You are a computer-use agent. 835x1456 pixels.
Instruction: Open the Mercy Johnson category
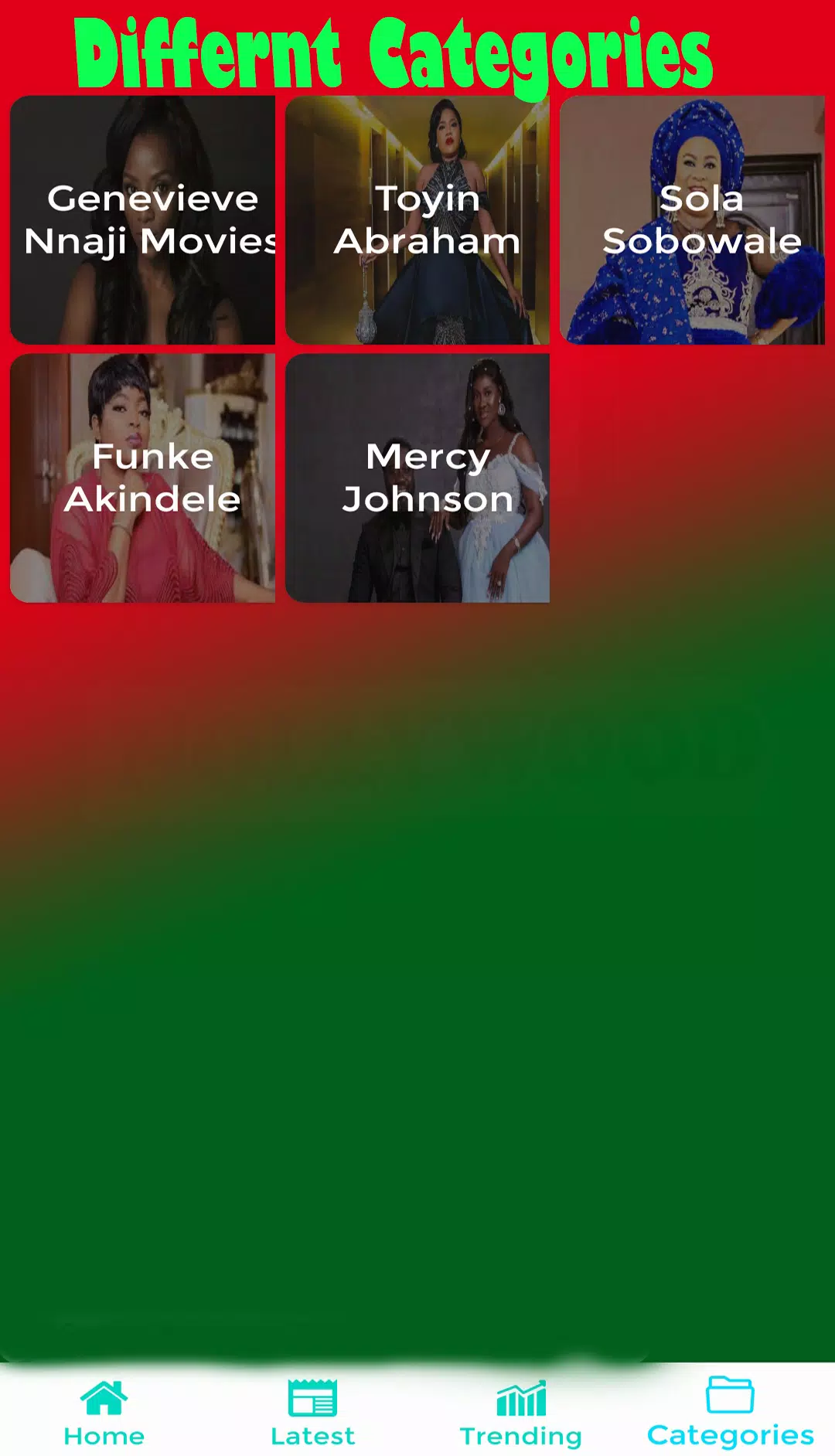point(417,478)
